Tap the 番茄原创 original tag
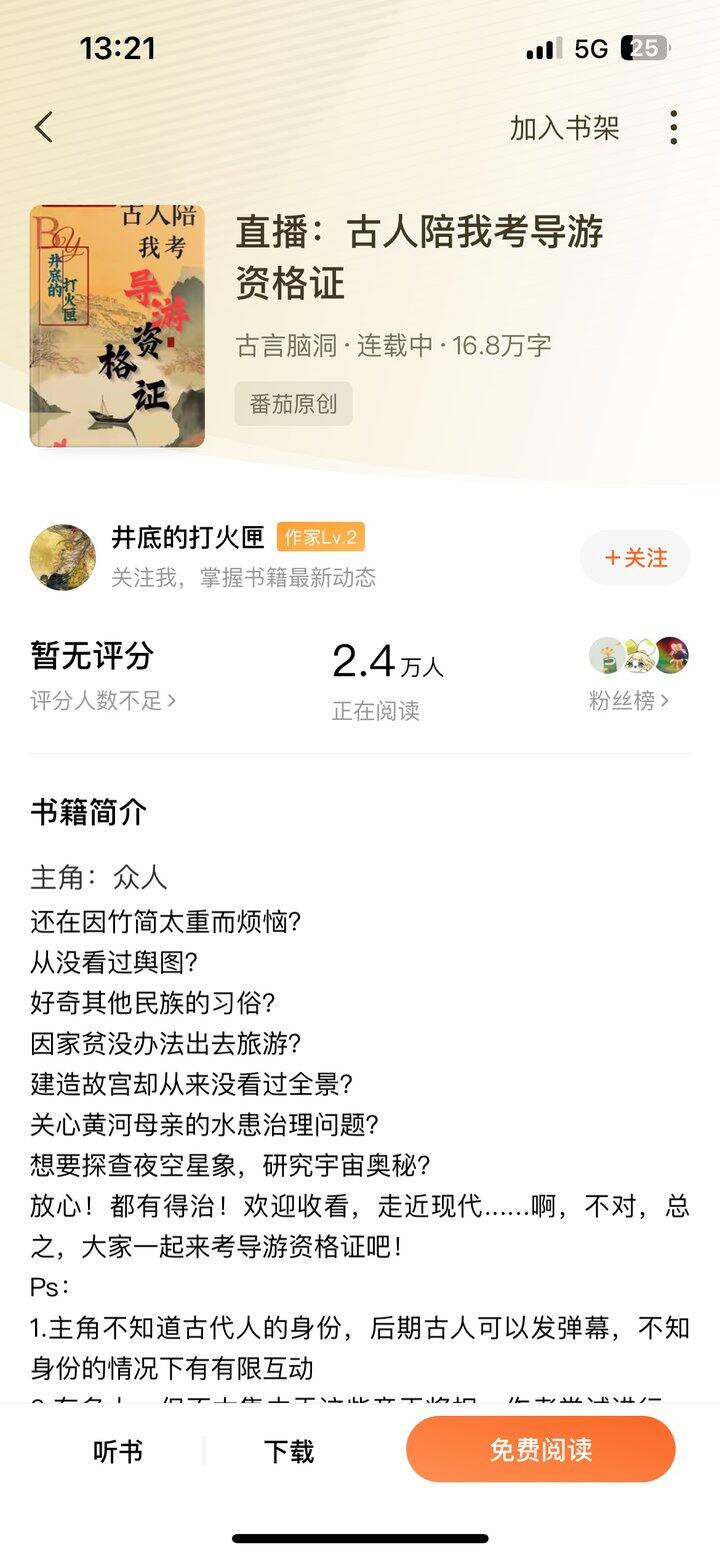 [x=291, y=404]
